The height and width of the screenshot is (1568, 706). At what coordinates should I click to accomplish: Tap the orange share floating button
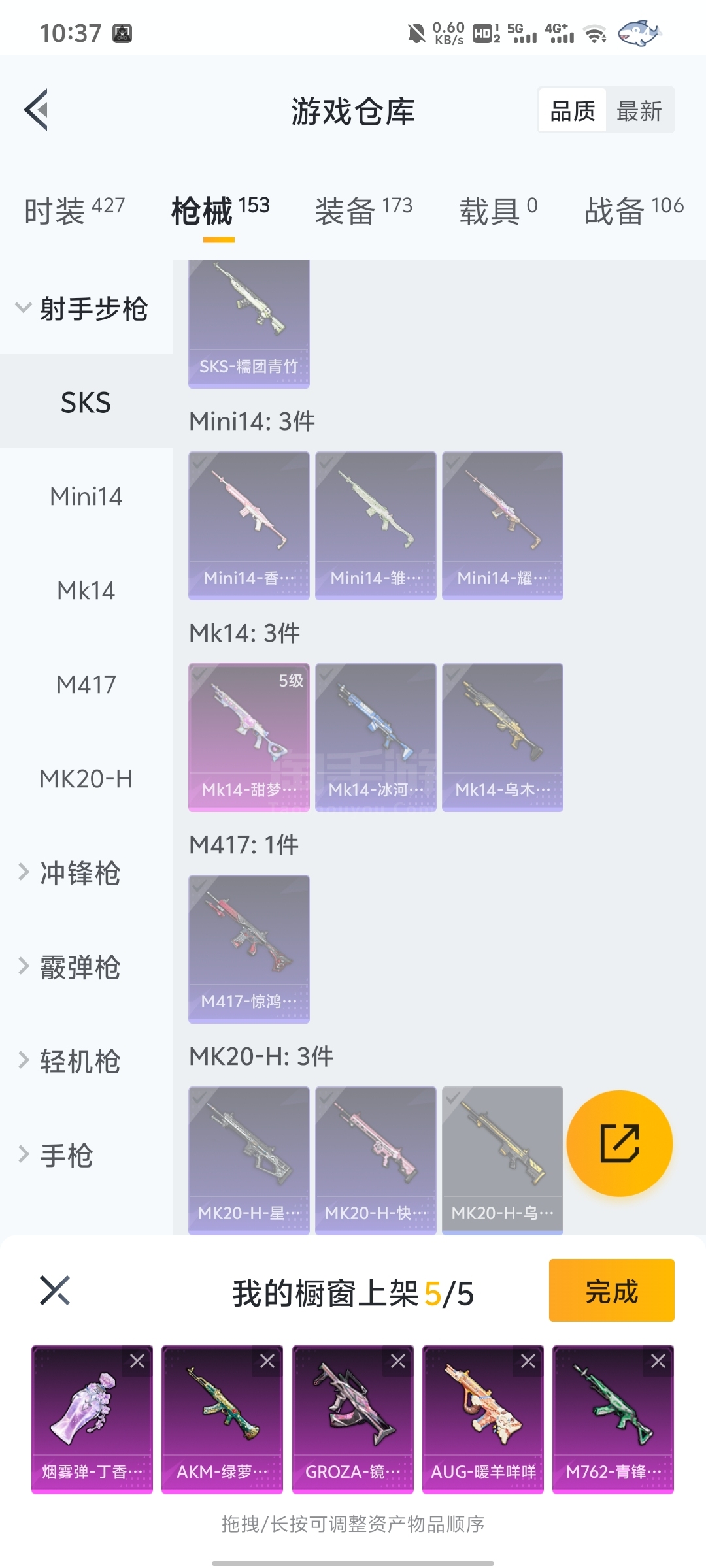tap(619, 1143)
